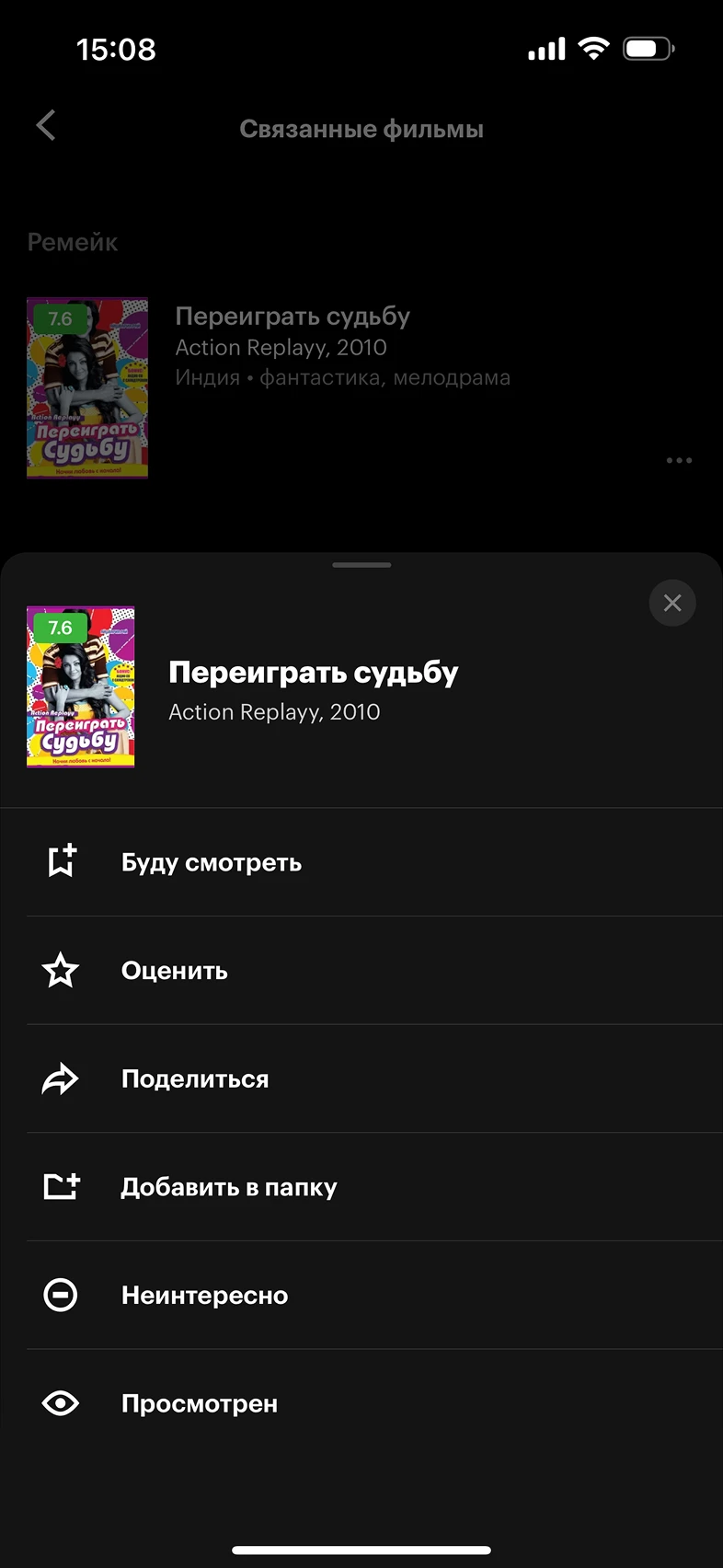Screen dimensions: 723x1568
Task: Choose «Добавить в папку» option
Action: (228, 1187)
